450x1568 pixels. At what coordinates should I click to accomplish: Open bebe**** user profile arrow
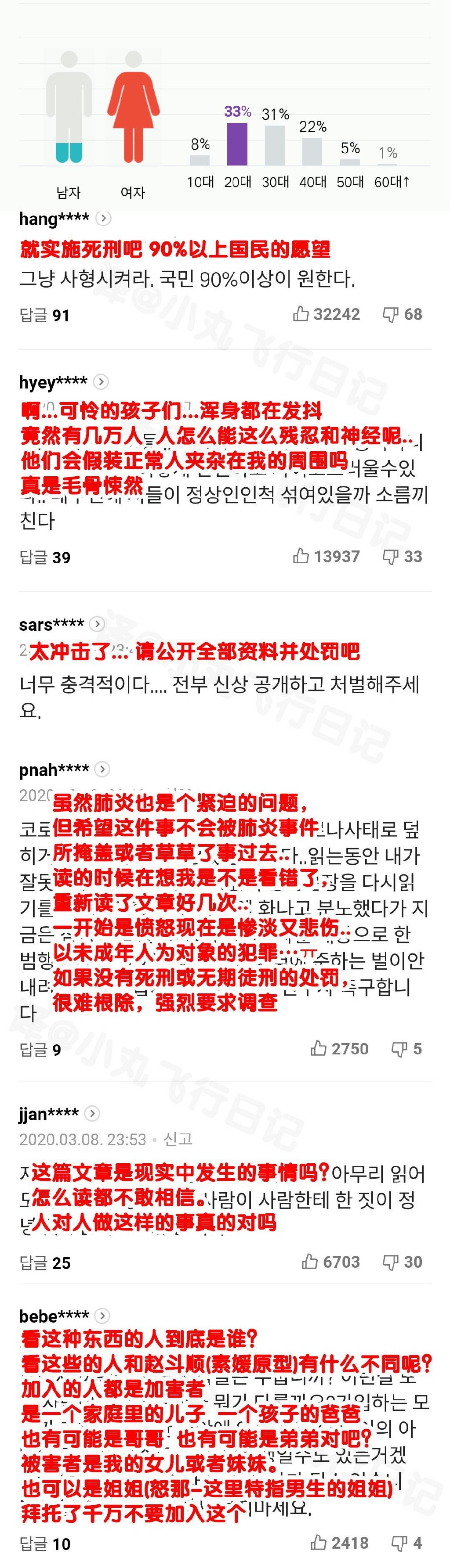(102, 1316)
